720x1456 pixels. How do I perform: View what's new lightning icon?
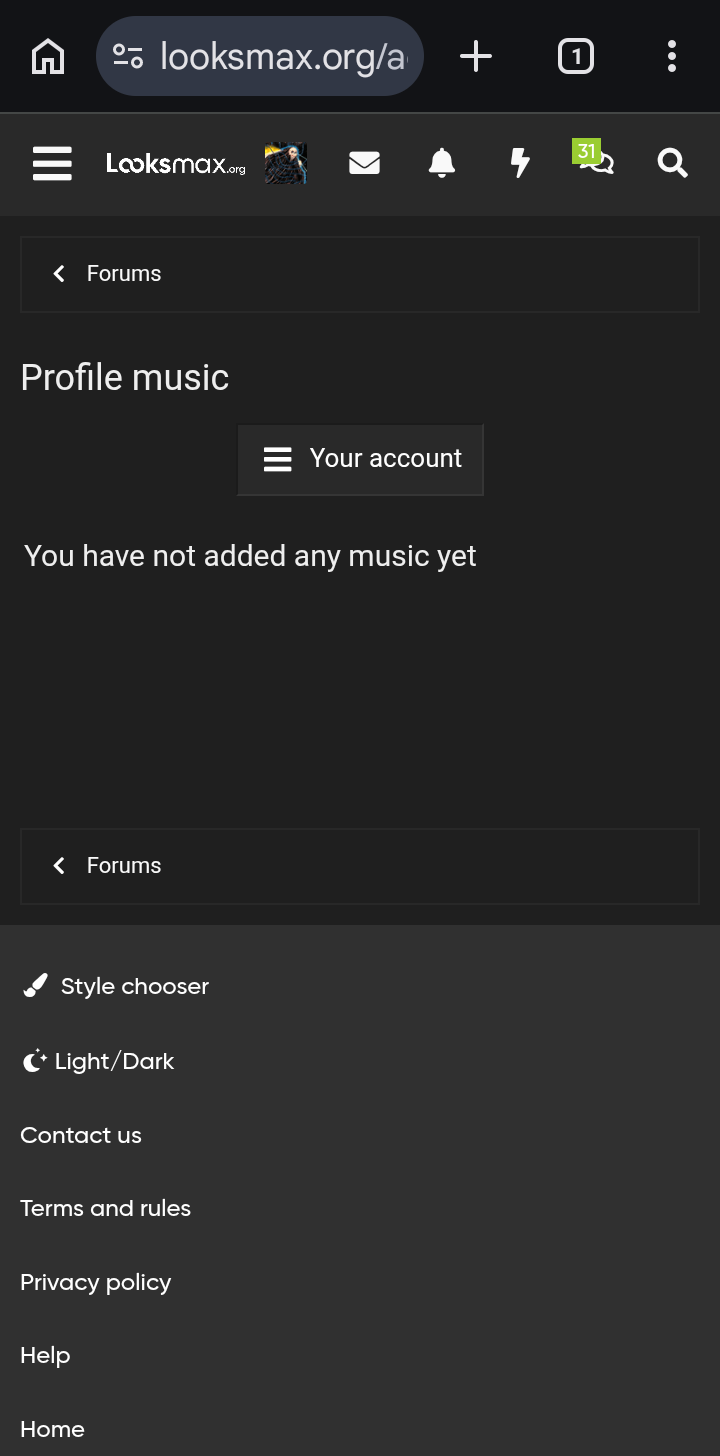pos(520,163)
